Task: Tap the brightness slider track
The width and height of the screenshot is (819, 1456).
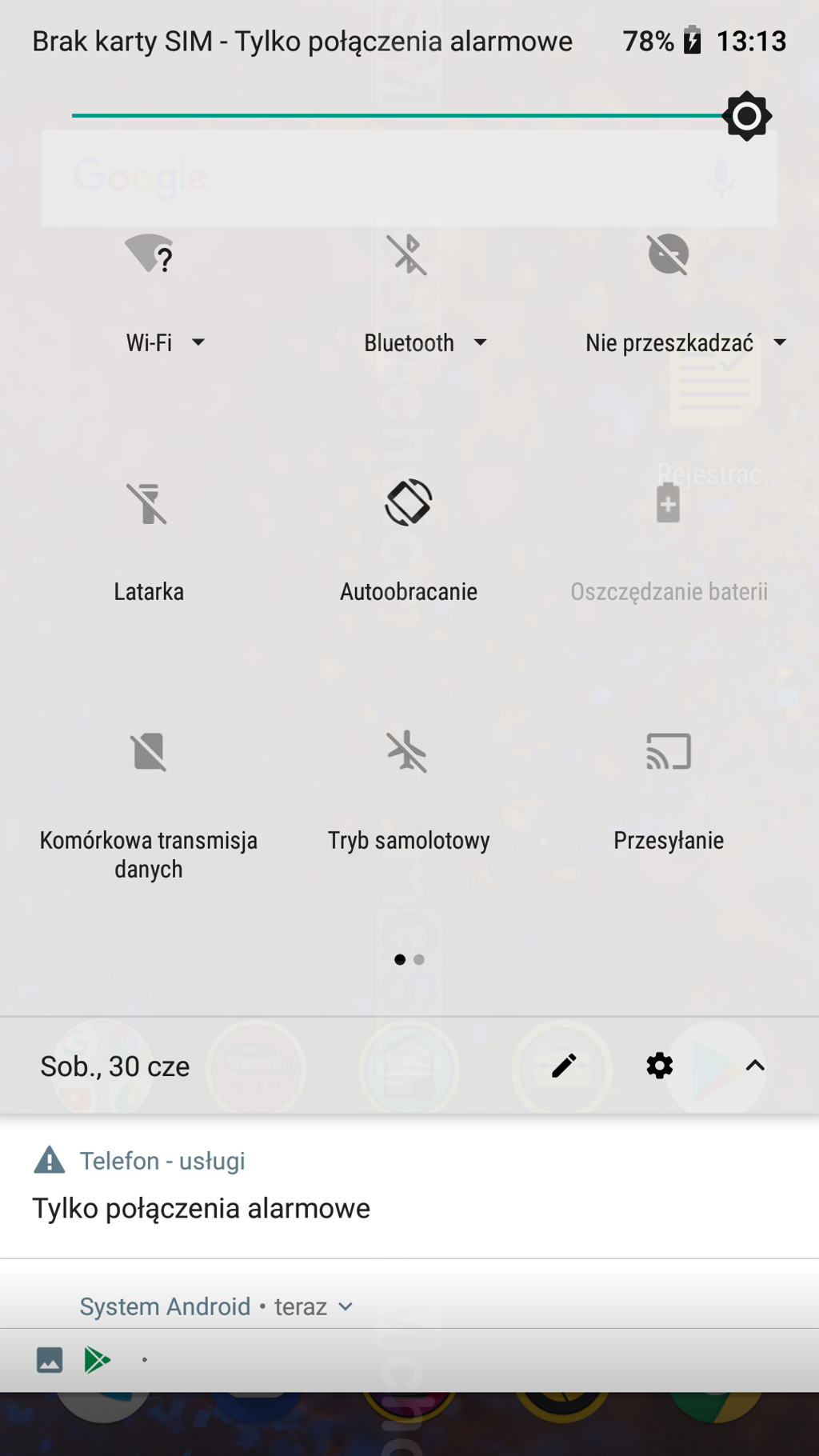Action: (x=400, y=116)
